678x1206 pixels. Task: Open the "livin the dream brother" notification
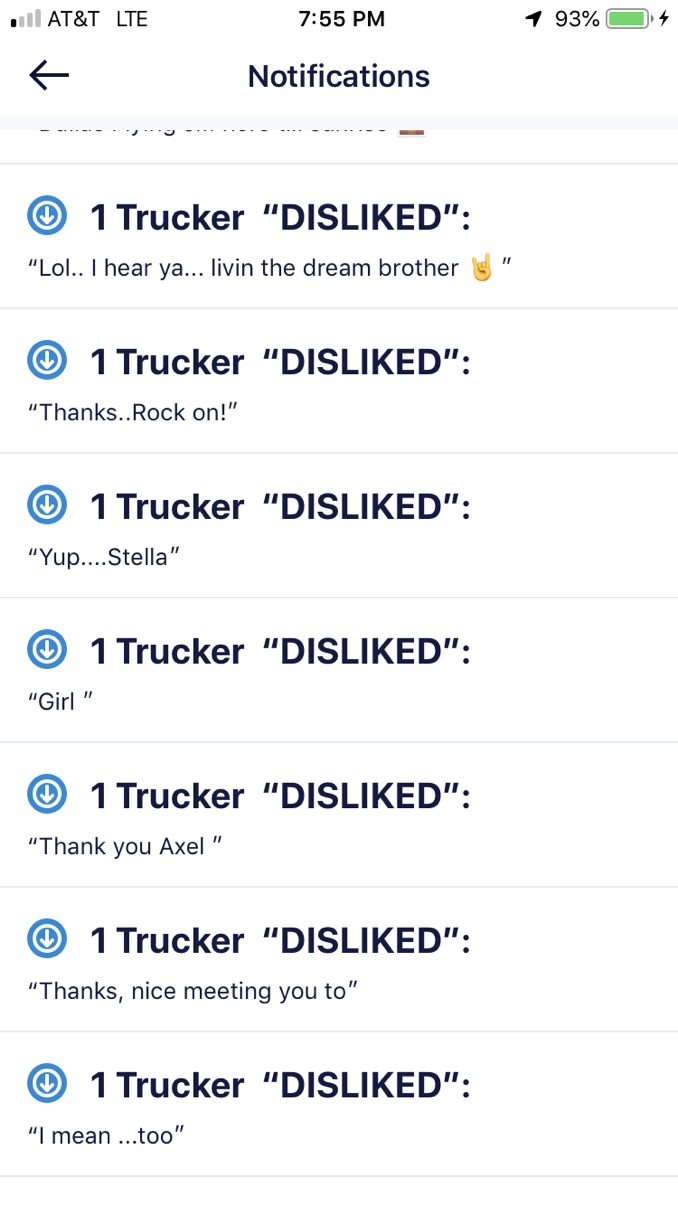click(x=338, y=237)
